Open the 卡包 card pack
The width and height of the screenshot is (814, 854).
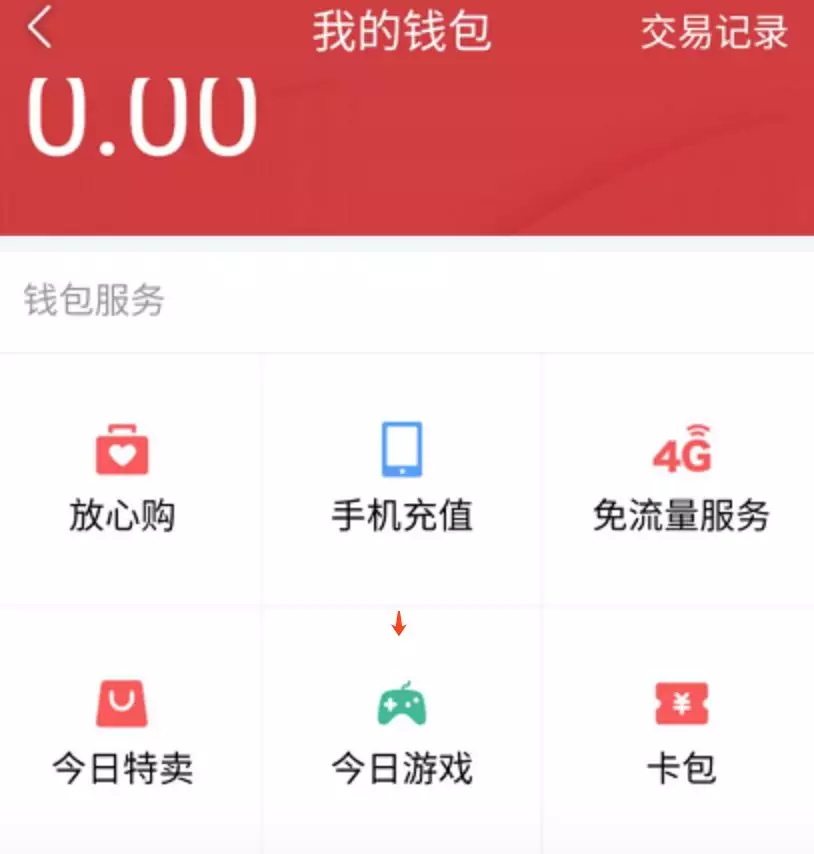point(681,730)
